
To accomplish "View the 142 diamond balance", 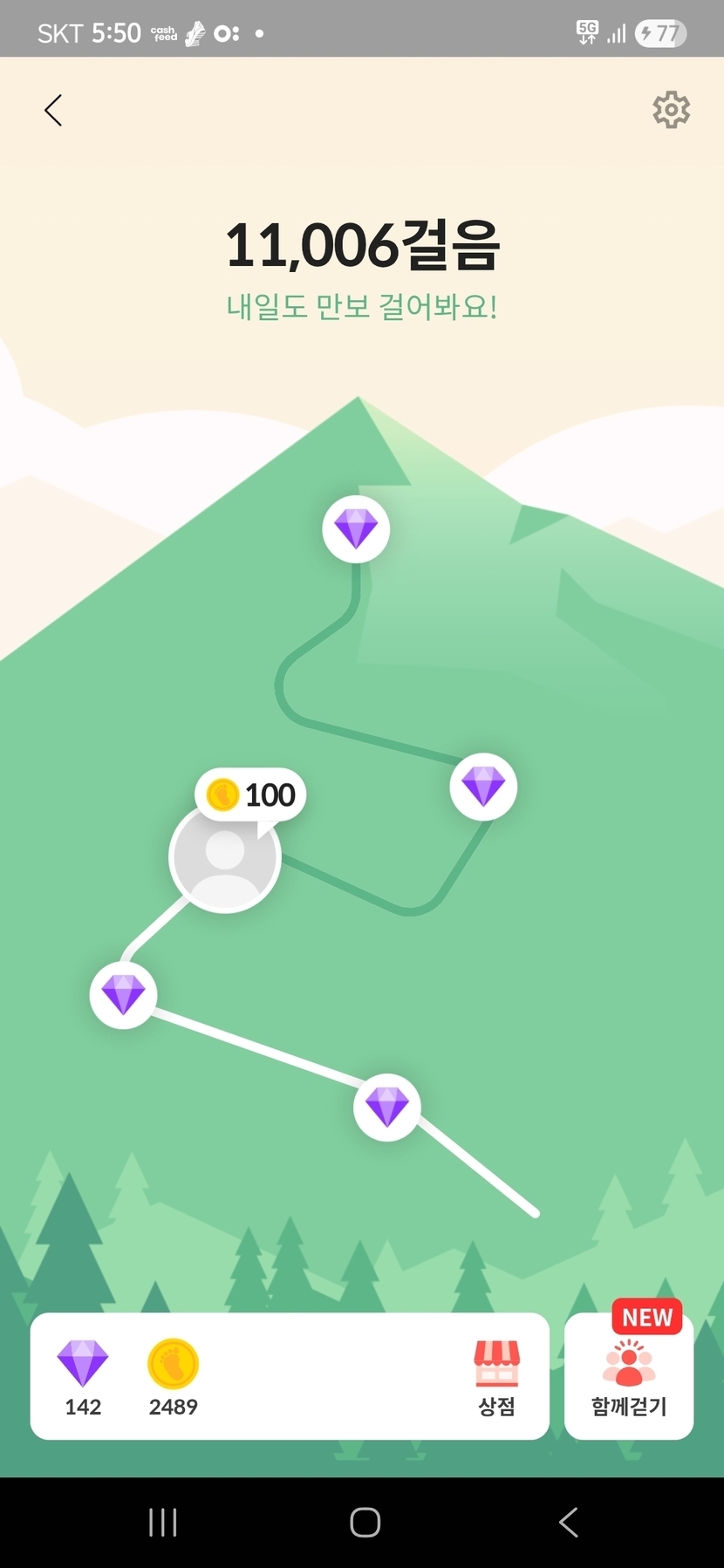I will [83, 1378].
